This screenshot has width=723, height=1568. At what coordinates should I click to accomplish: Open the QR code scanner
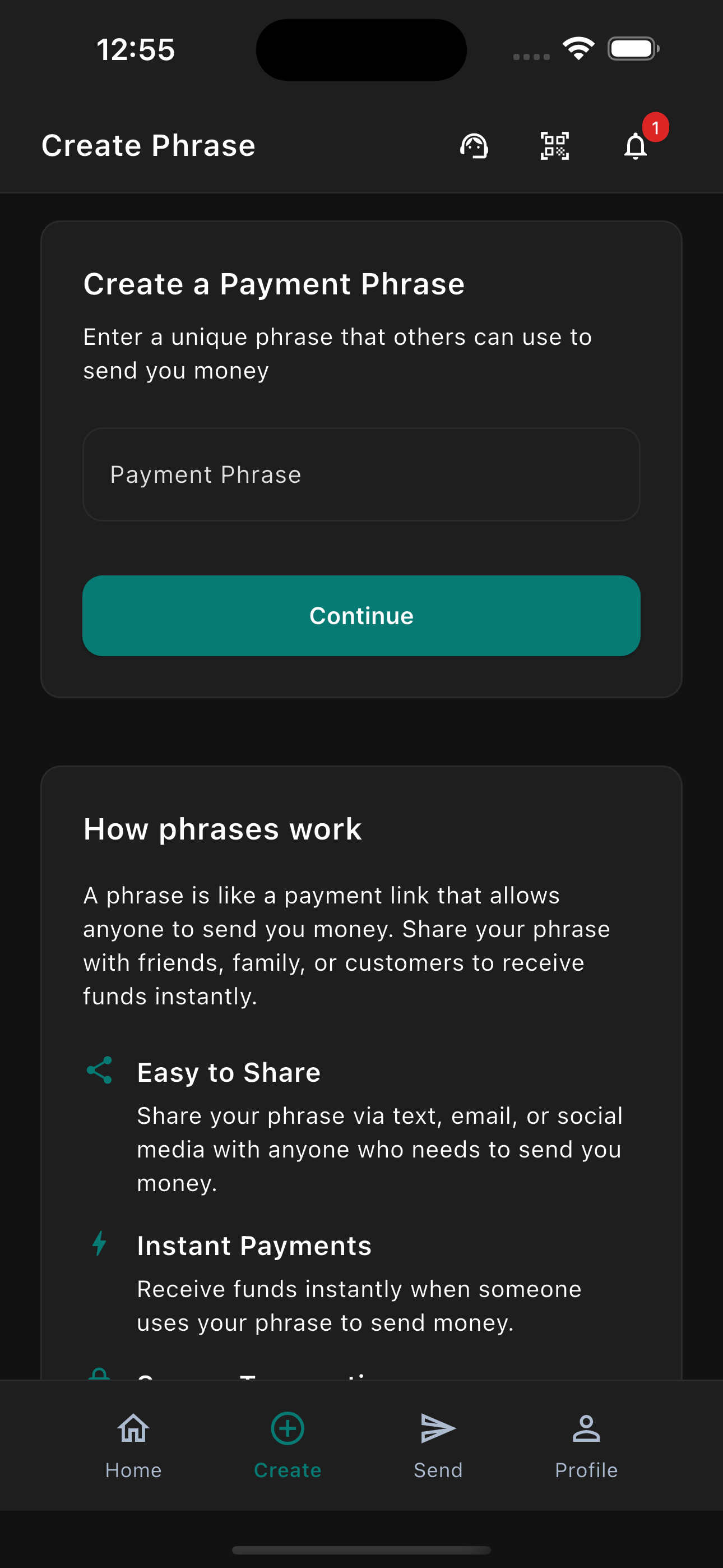[554, 146]
